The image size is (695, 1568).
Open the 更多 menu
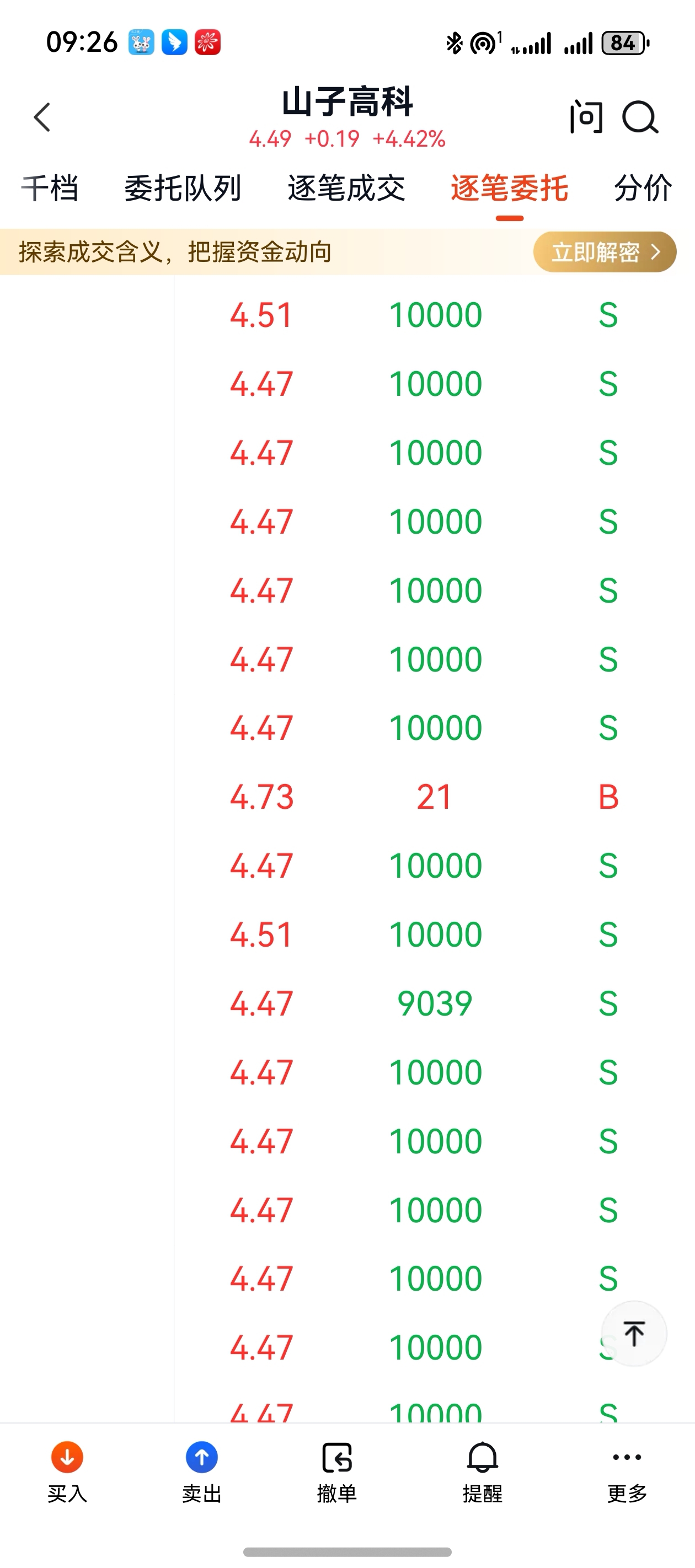[627, 1470]
